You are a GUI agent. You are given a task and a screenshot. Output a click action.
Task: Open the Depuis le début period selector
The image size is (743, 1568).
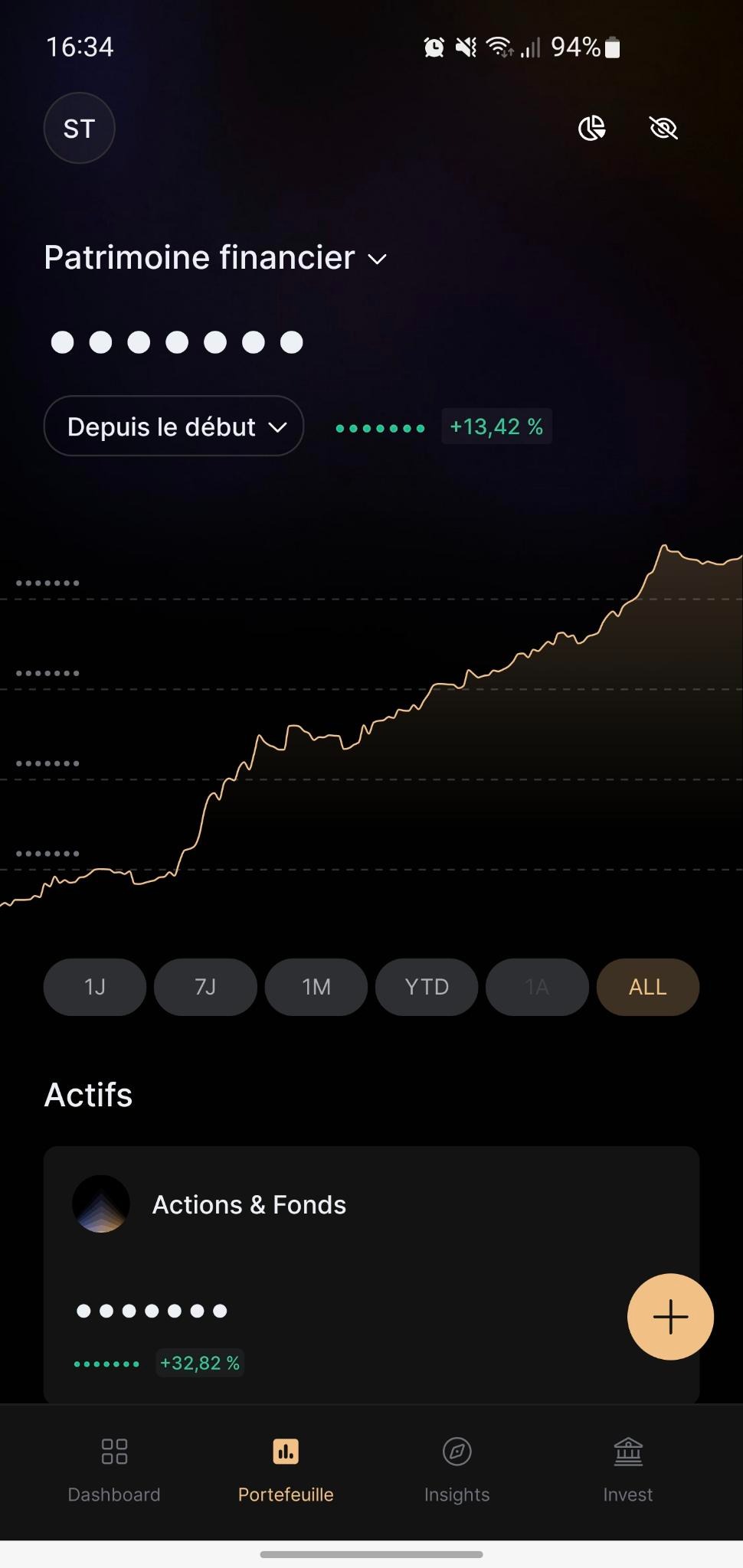174,426
